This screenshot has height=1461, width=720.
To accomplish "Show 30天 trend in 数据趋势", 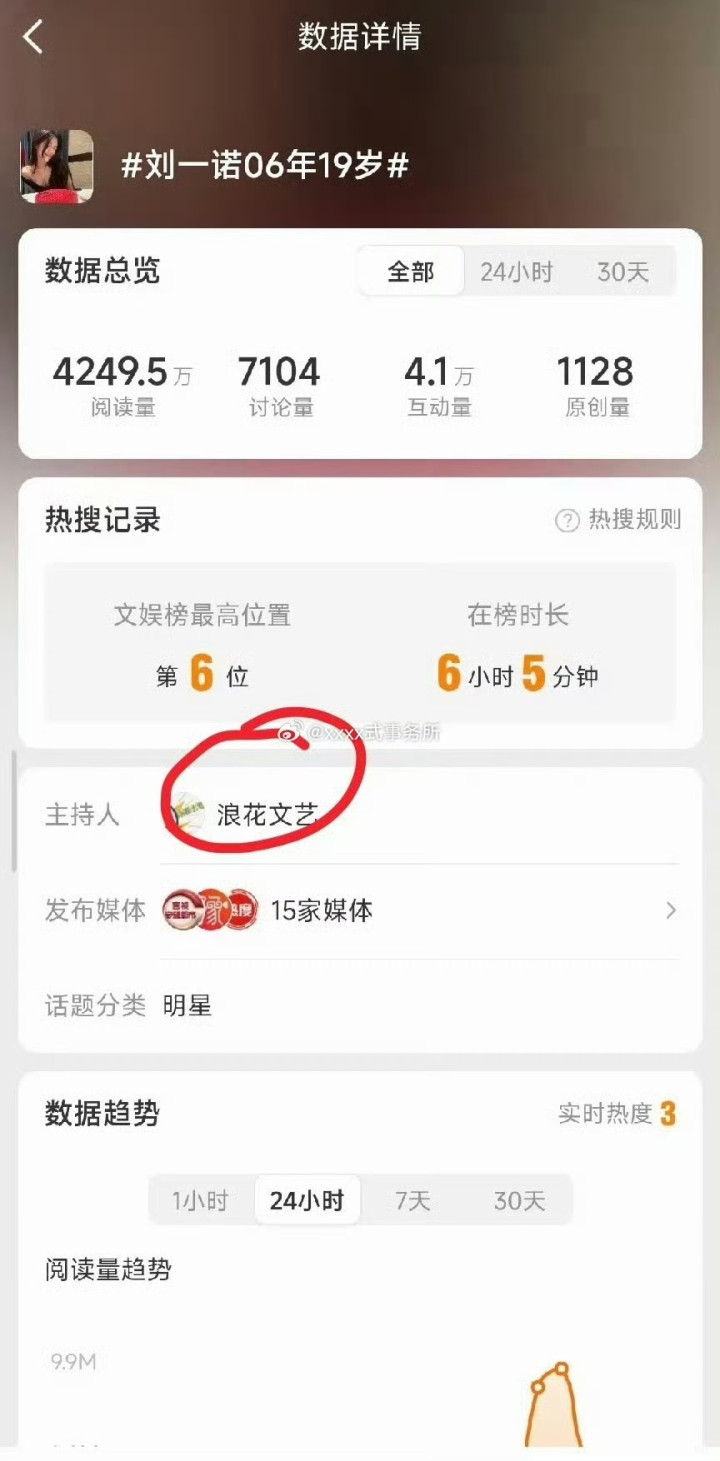I will click(x=519, y=1200).
